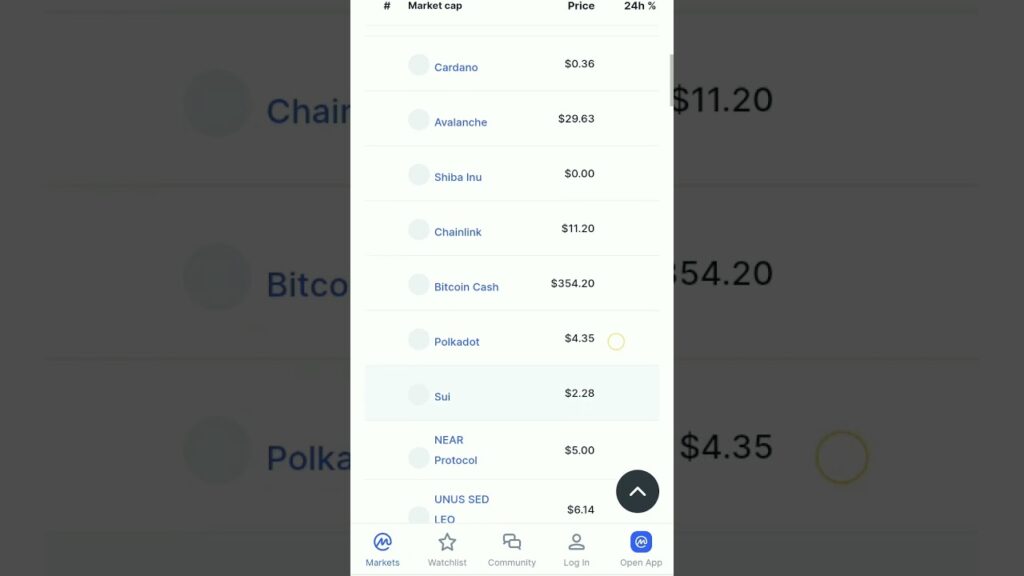
Task: Sort coins by Price column
Action: point(581,6)
